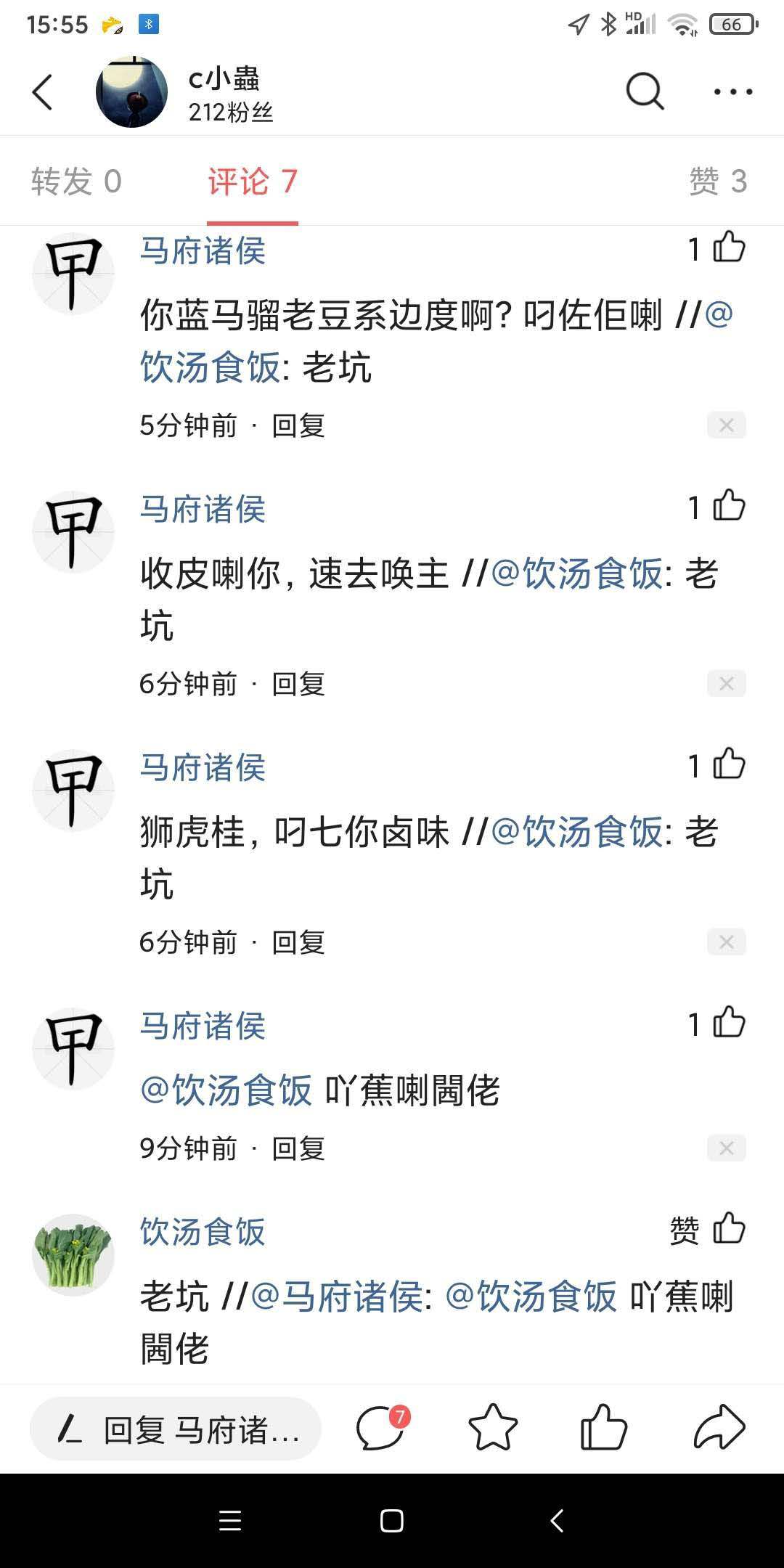This screenshot has width=784, height=1568.
Task: Like 饮汤食饭's comment 老坑
Action: pyautogui.click(x=728, y=1229)
